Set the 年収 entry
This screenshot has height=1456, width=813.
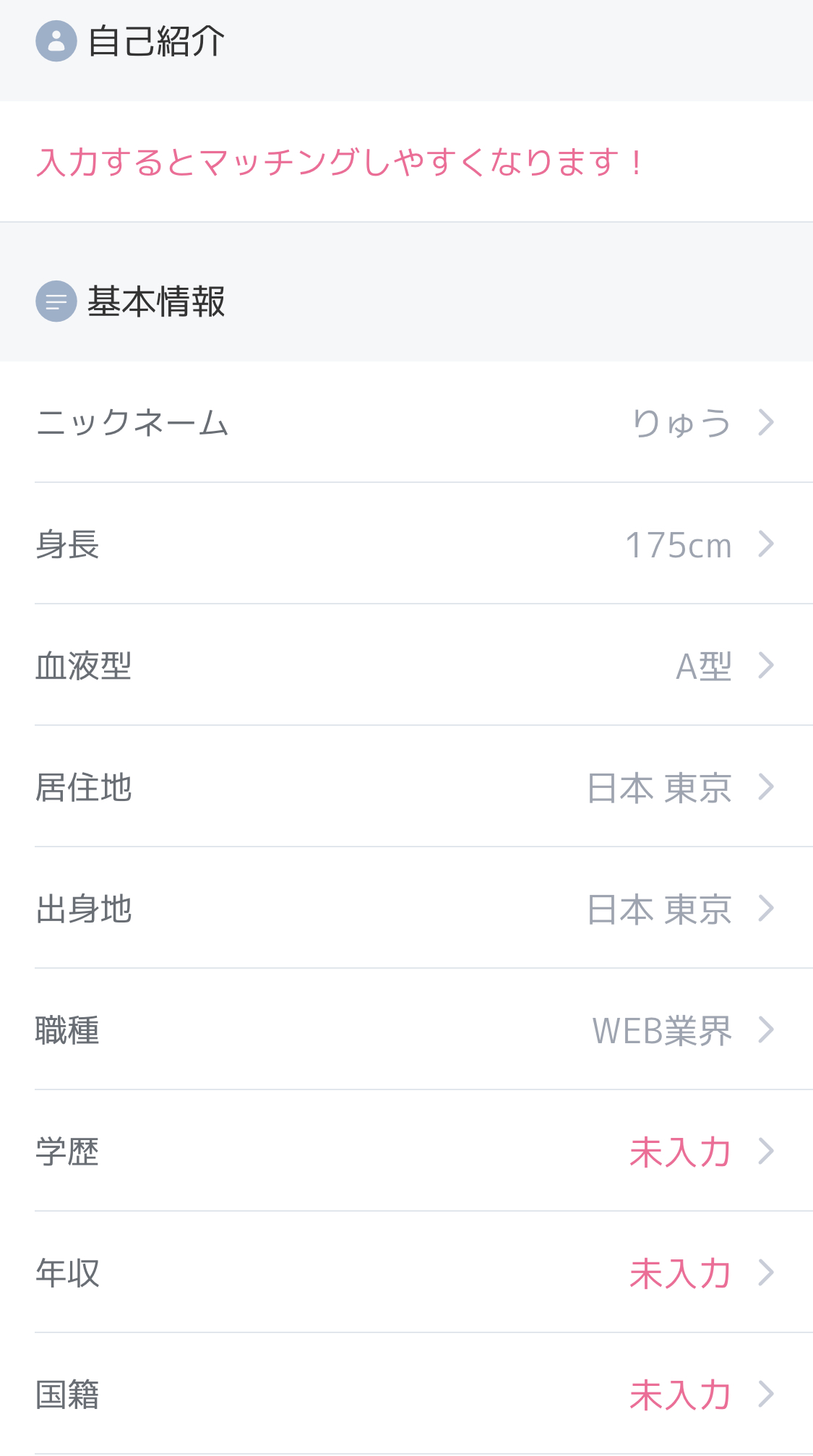(406, 1272)
